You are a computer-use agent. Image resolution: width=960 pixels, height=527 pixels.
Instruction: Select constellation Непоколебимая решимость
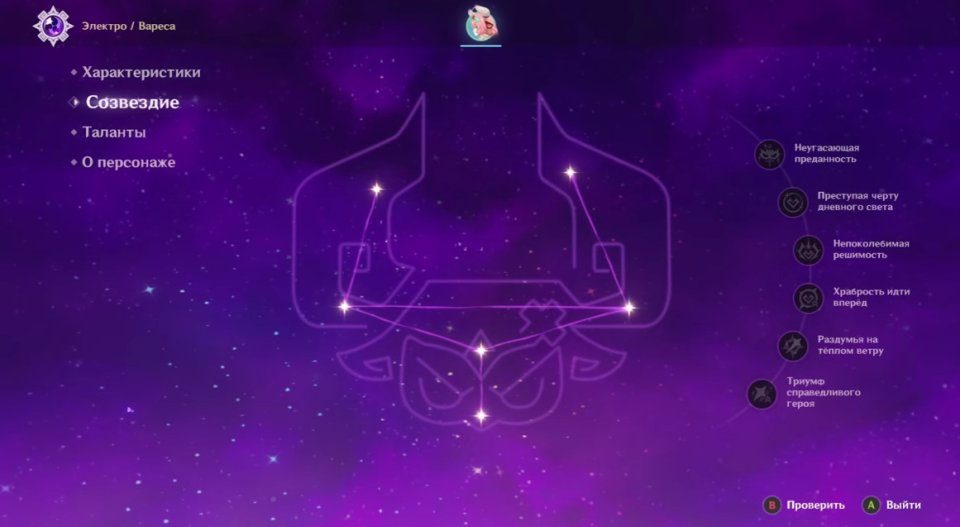click(808, 249)
